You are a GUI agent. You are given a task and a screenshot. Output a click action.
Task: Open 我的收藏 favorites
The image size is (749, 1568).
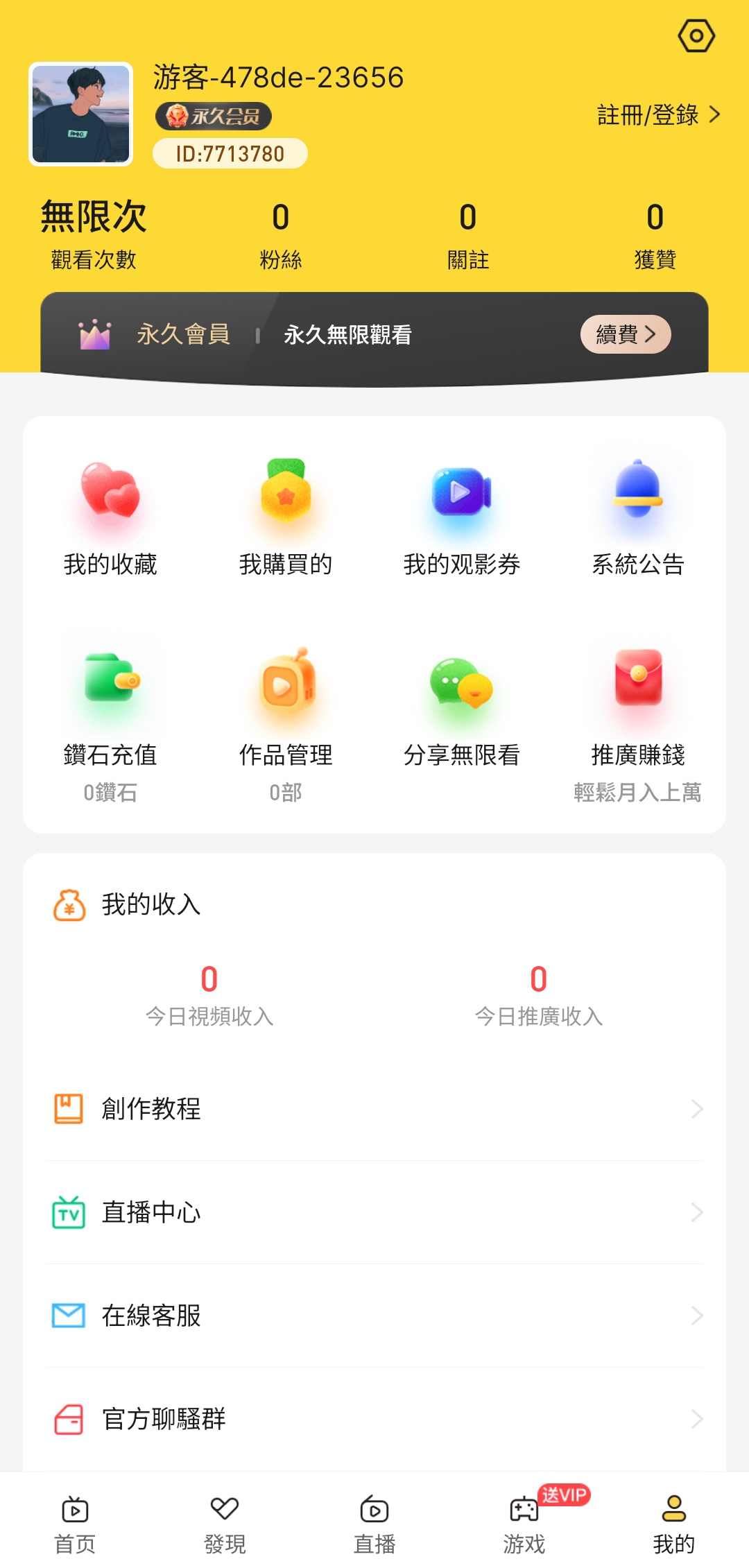[x=110, y=518]
